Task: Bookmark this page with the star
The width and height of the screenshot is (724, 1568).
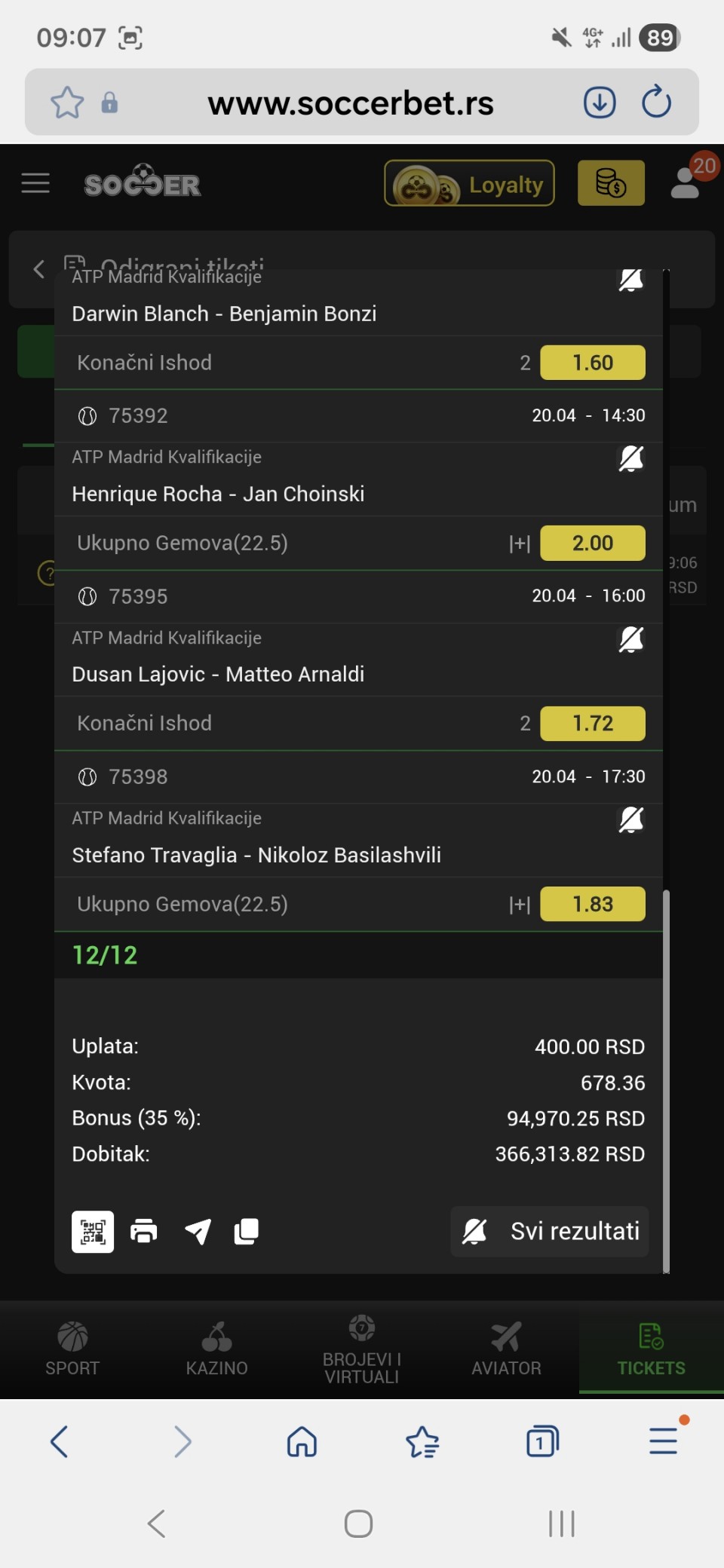Action: coord(67,103)
